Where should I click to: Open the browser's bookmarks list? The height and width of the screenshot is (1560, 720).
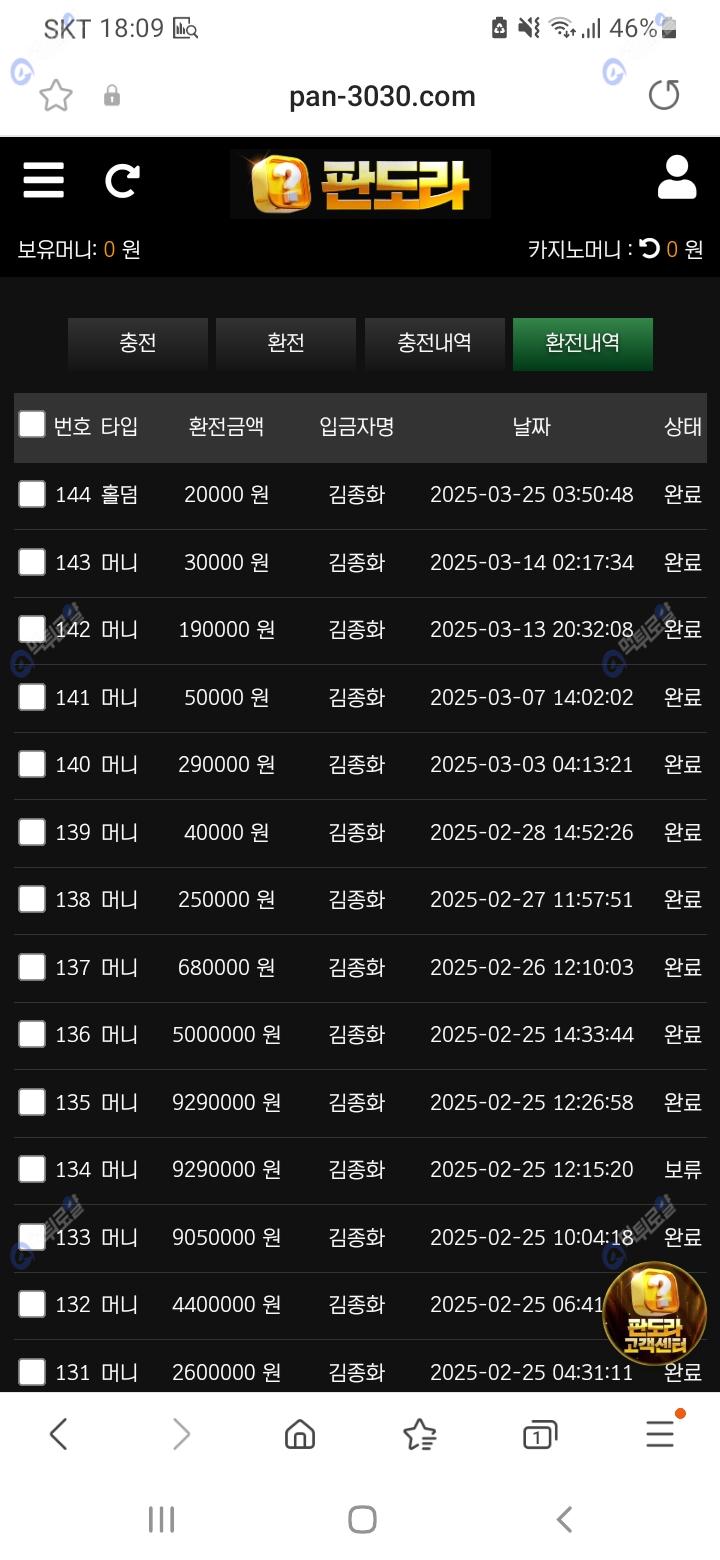420,1435
